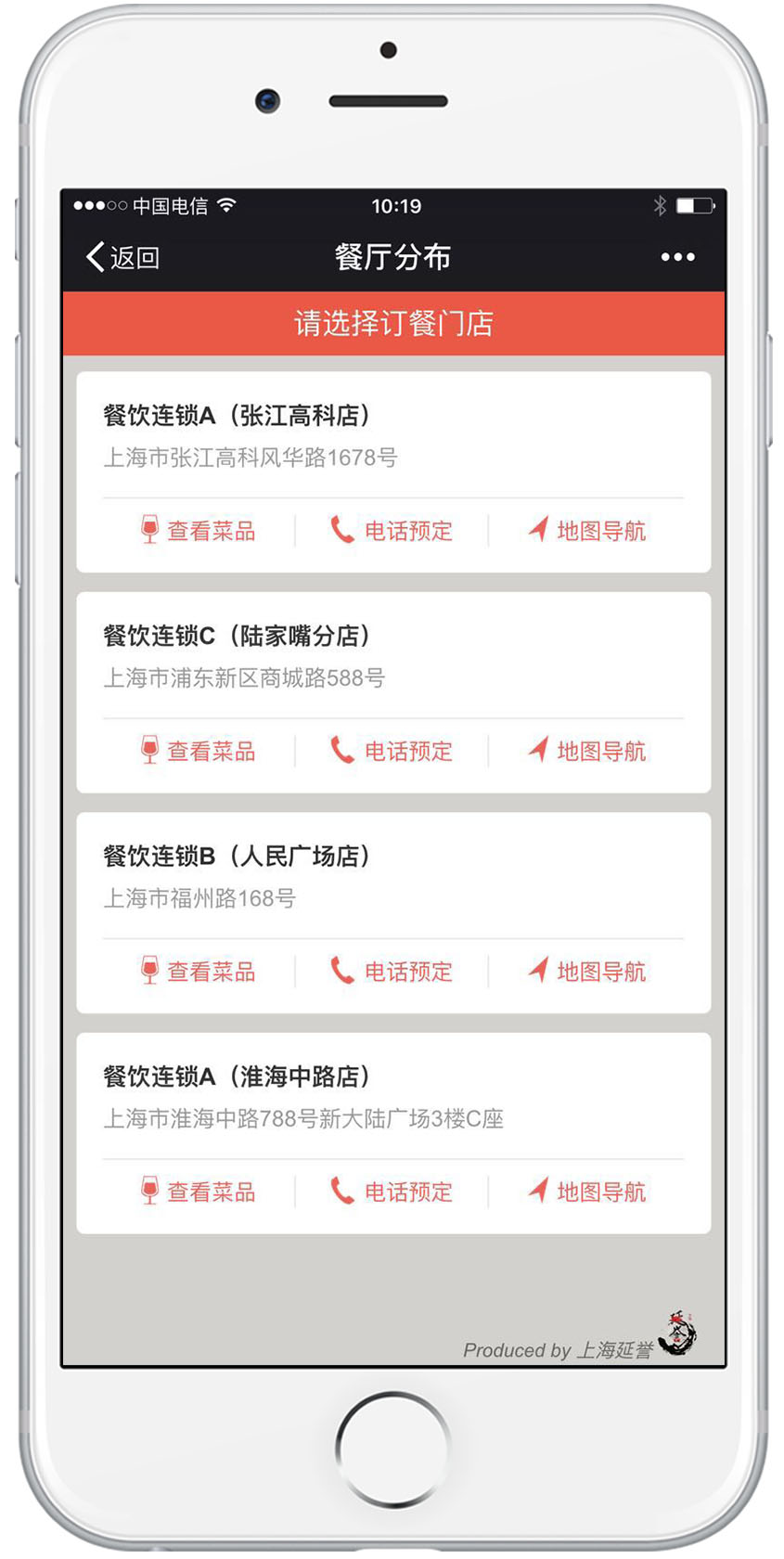View dishes for 人民广场店
The width and height of the screenshot is (784, 1559).
[198, 972]
